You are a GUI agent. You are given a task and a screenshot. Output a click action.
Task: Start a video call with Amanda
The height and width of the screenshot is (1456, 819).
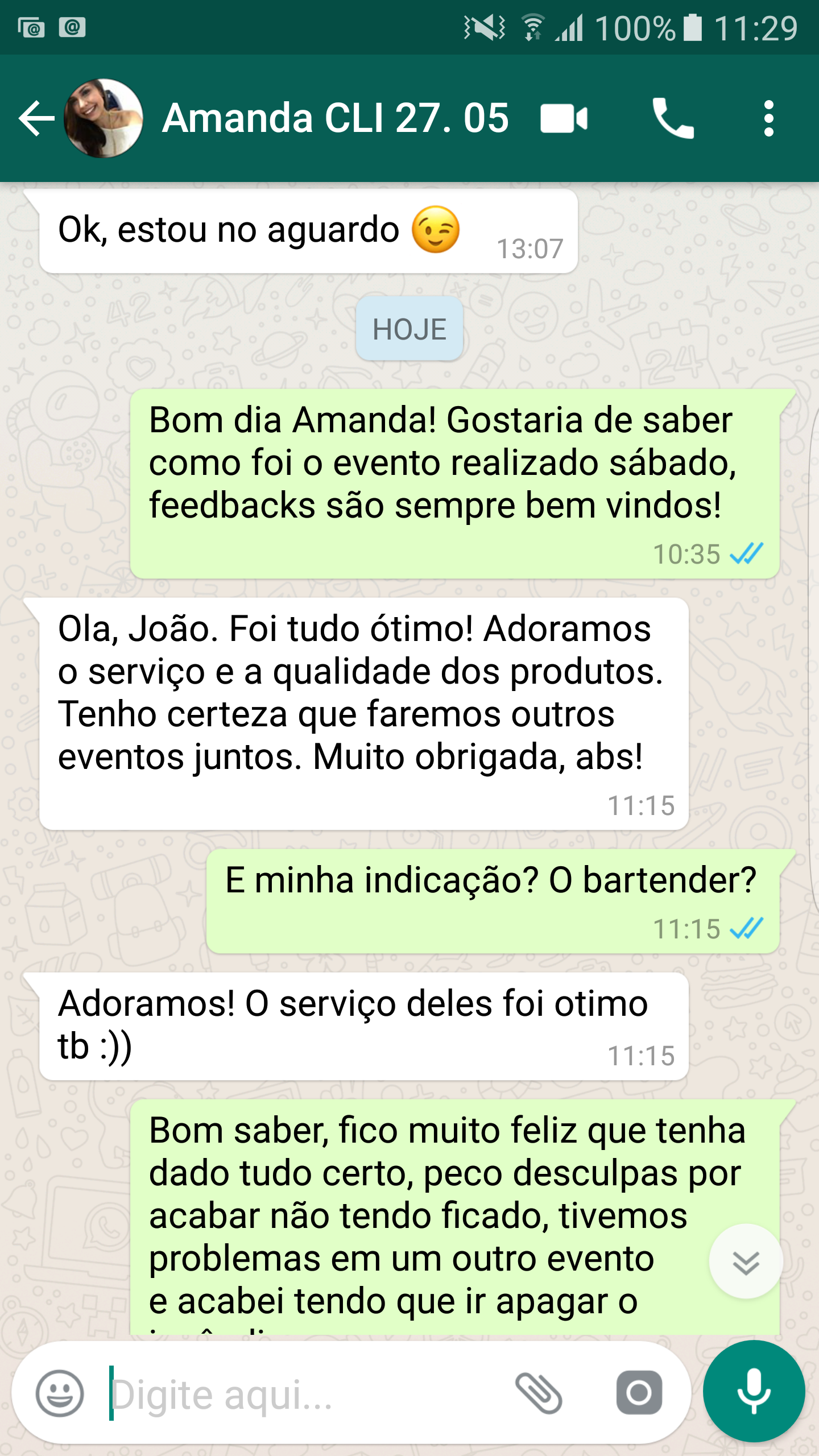(x=564, y=118)
